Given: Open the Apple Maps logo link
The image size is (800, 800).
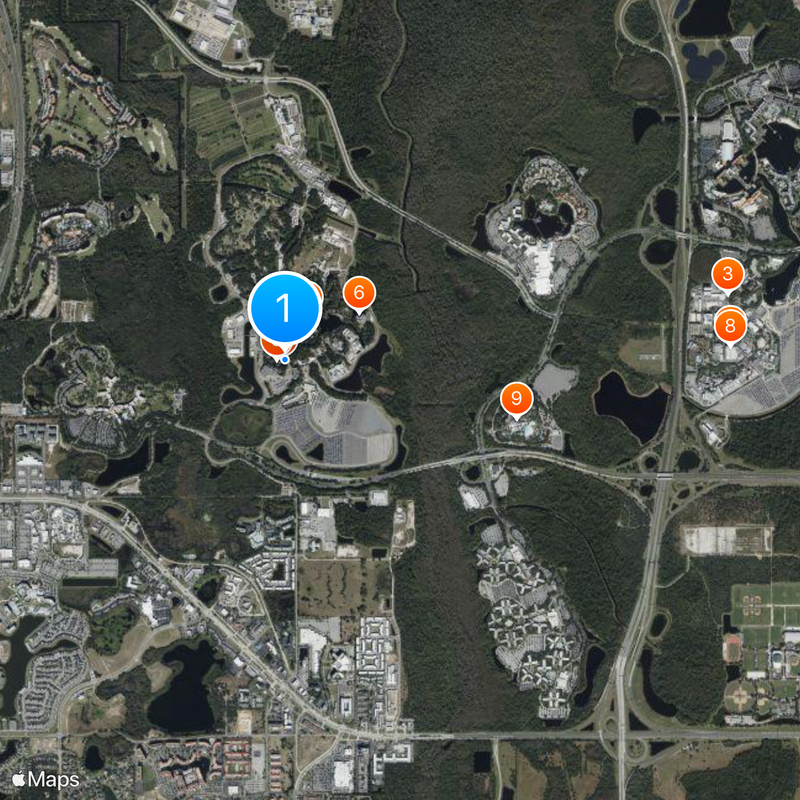Looking at the screenshot, I should [45, 779].
